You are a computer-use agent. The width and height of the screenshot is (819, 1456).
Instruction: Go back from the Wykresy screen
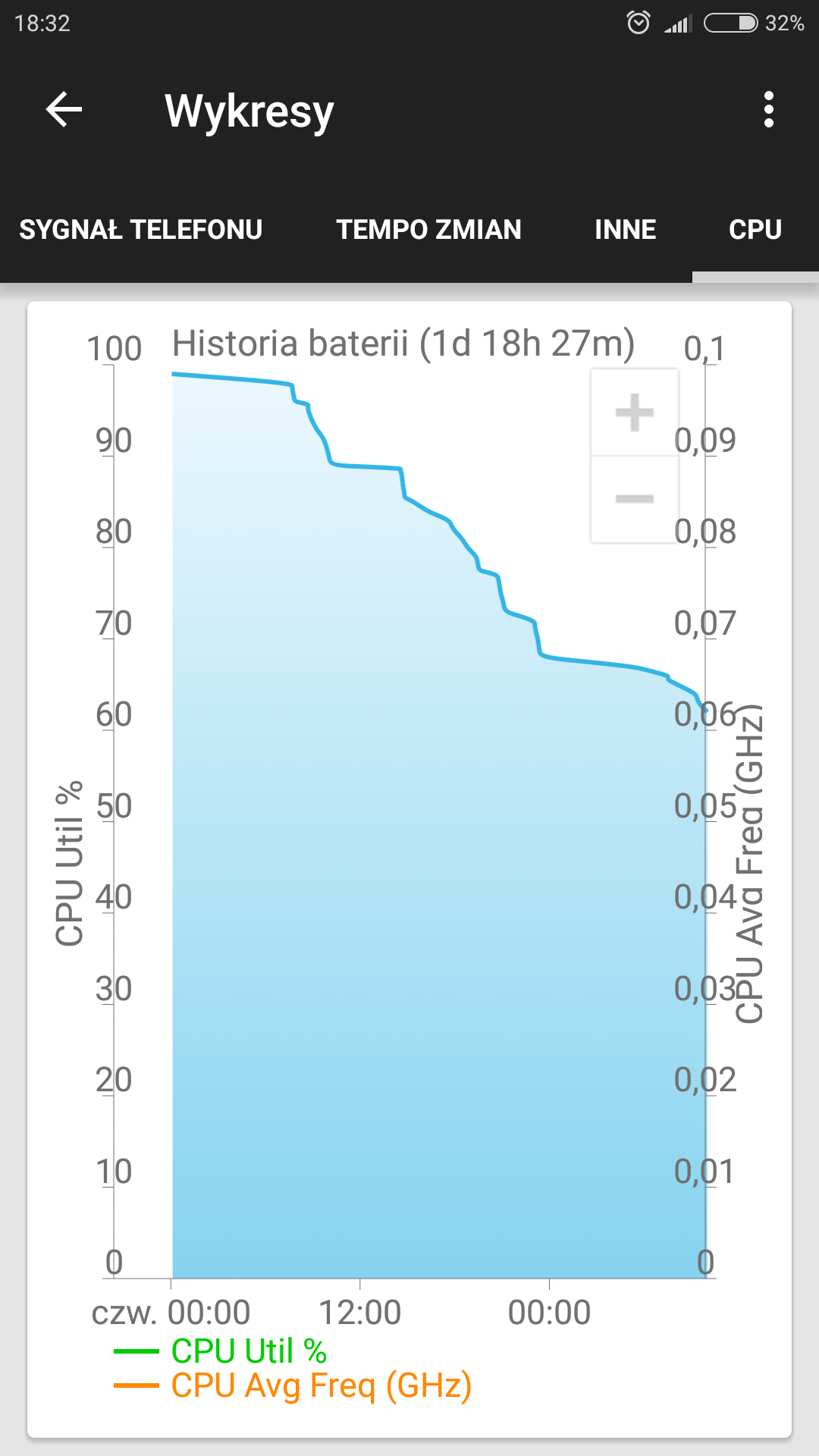(64, 110)
